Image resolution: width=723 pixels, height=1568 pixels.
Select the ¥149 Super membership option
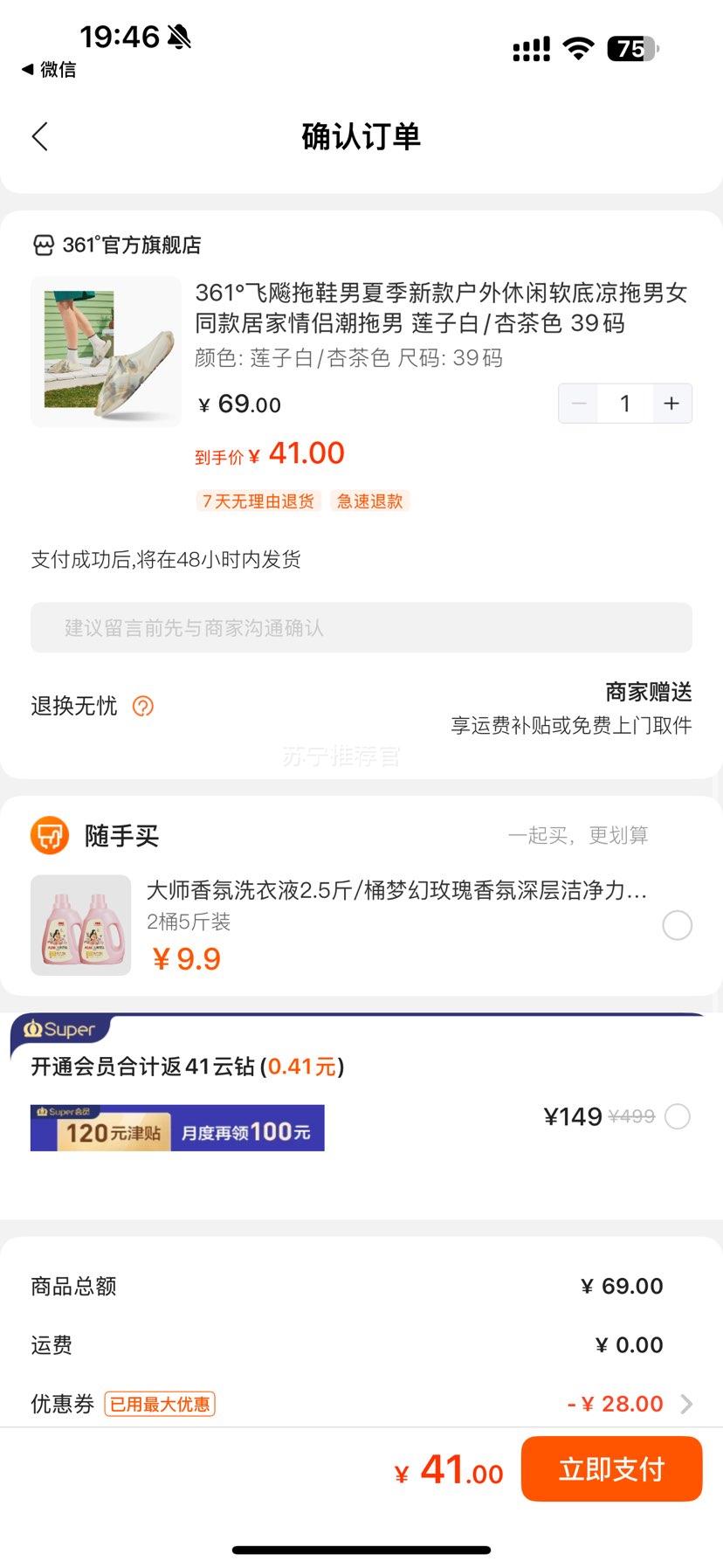pos(677,1116)
